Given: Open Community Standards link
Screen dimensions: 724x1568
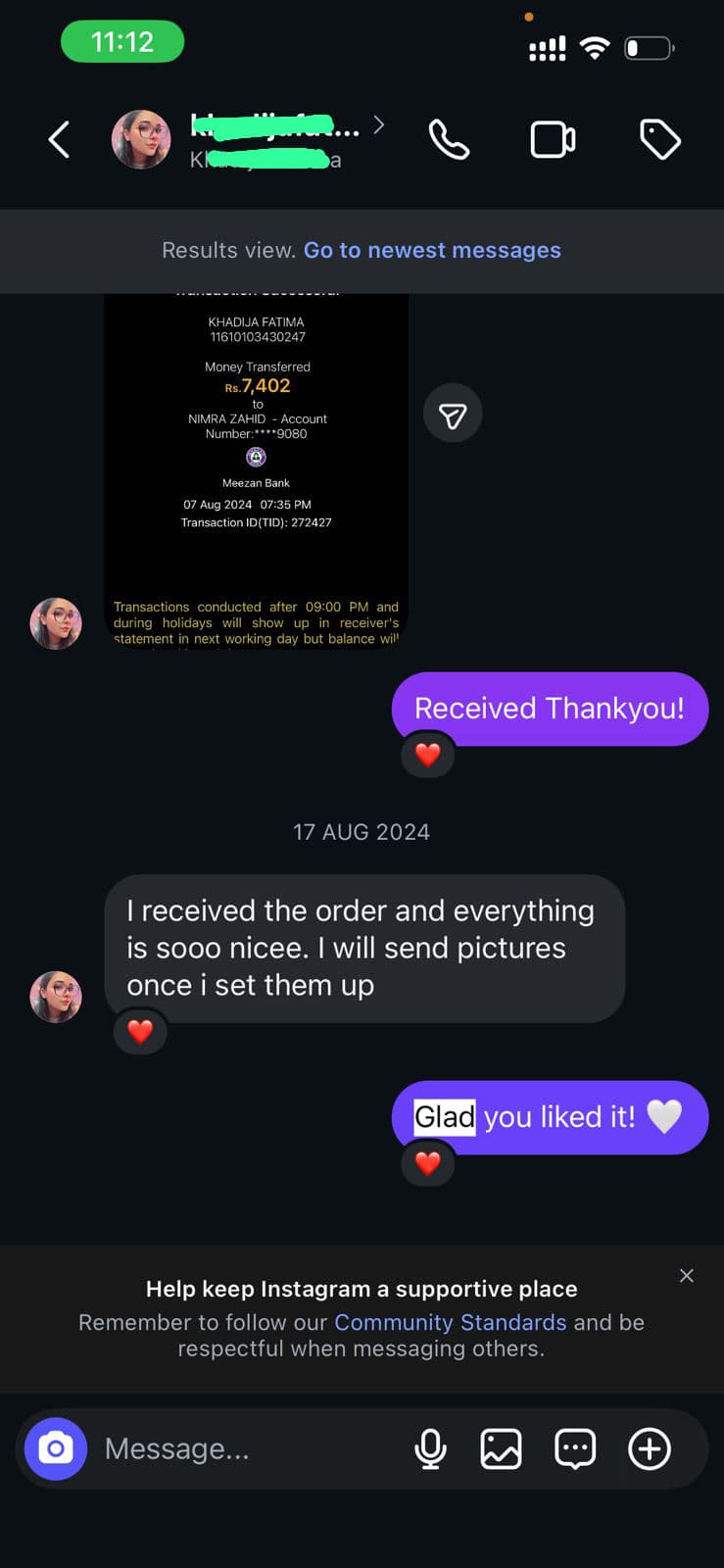Looking at the screenshot, I should coord(450,1322).
